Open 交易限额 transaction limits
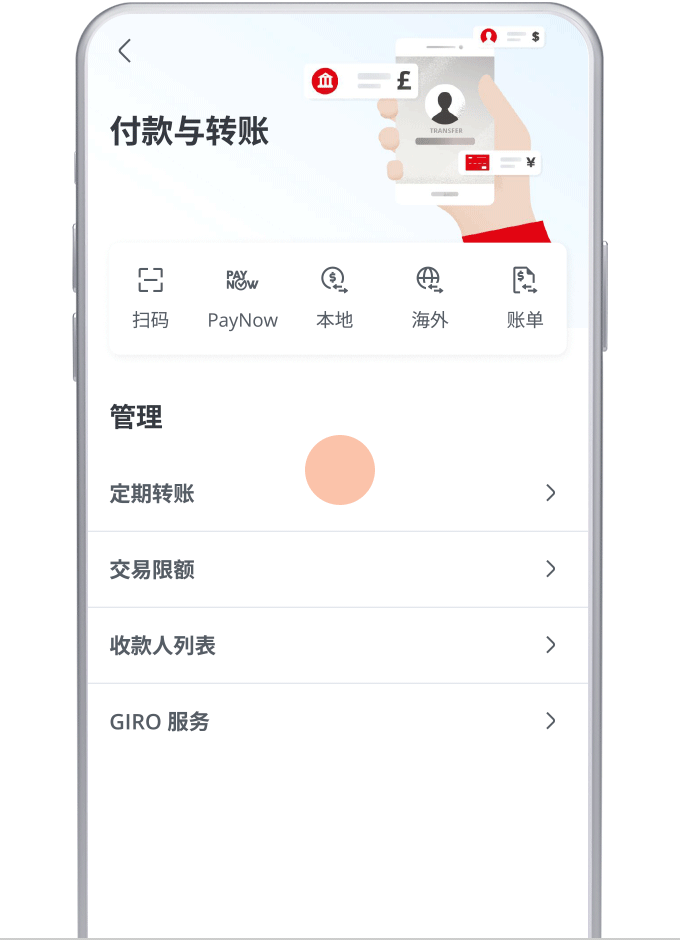 coord(337,569)
